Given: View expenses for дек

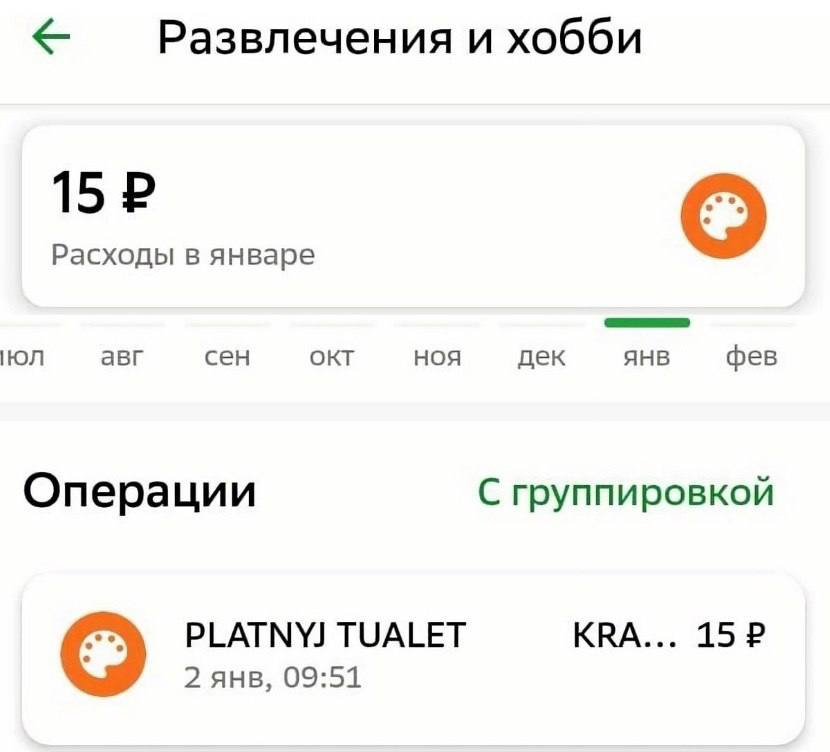Looking at the screenshot, I should coord(541,356).
